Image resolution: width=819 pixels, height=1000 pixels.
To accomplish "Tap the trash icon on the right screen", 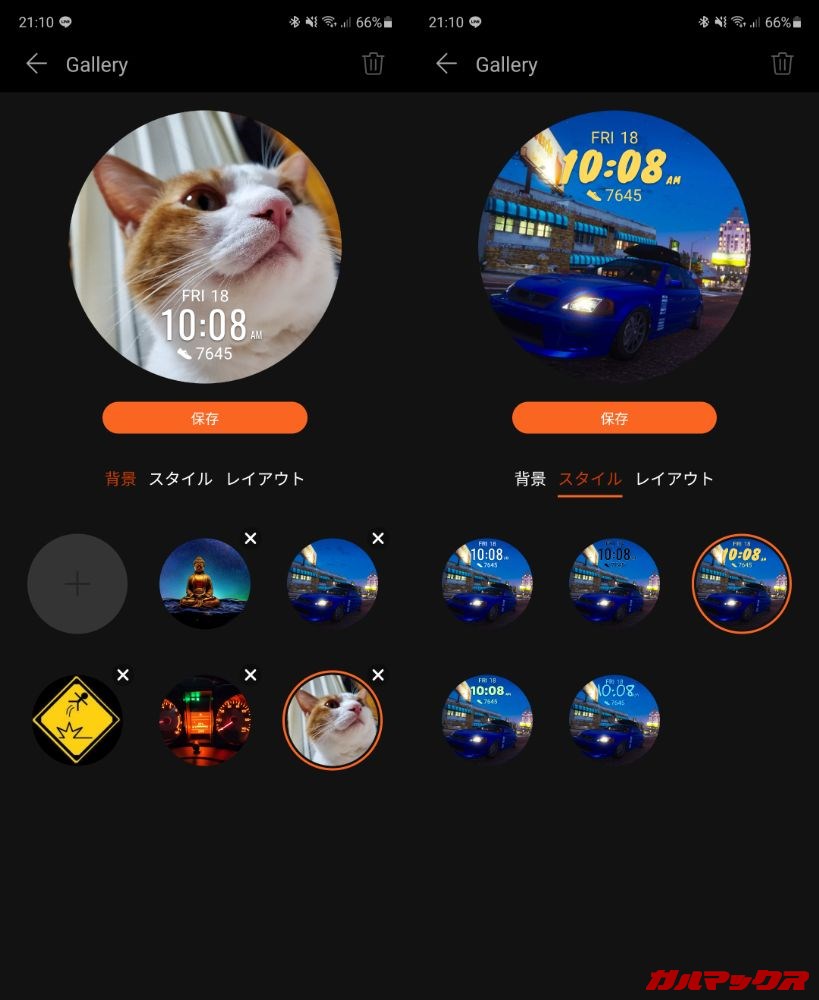I will coord(782,63).
